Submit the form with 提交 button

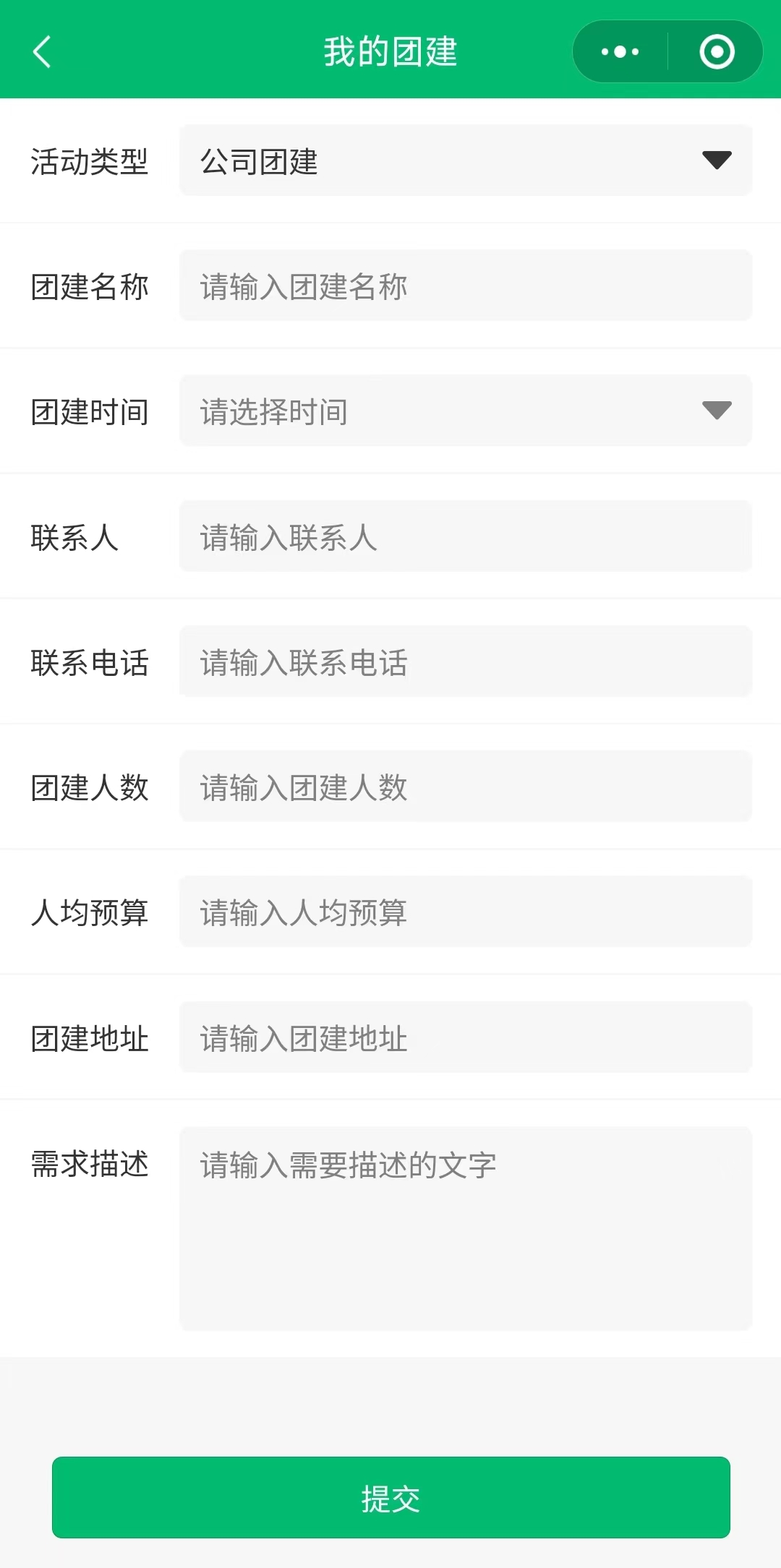click(390, 1498)
